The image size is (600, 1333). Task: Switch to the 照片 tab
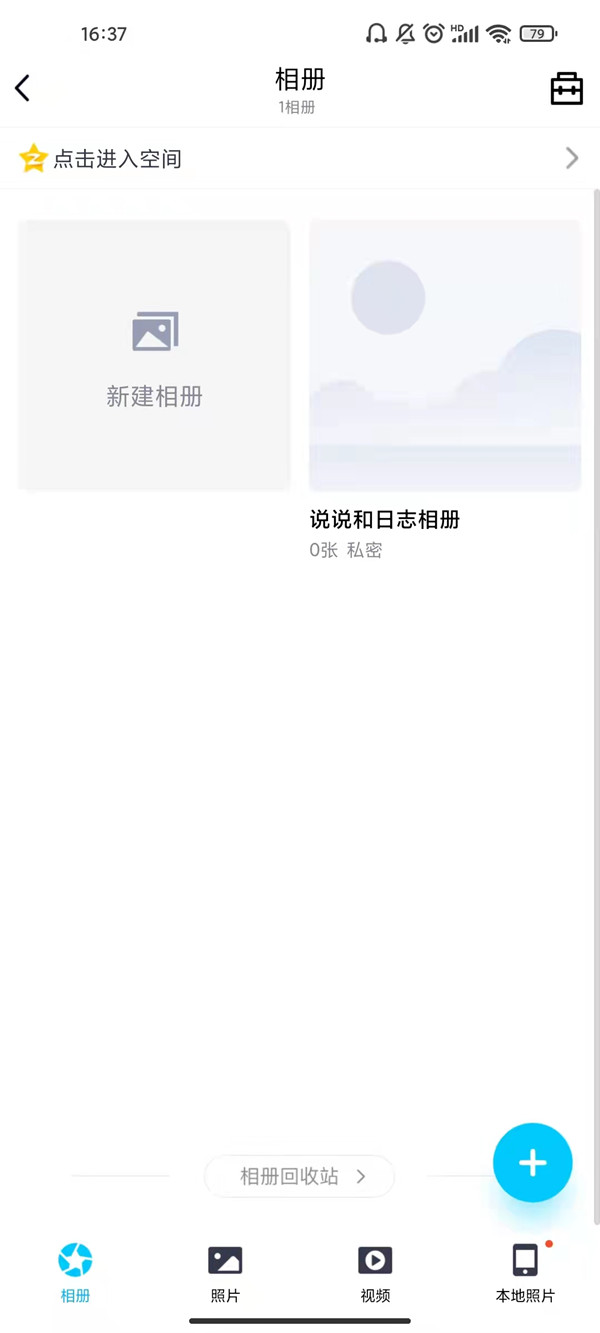225,1272
